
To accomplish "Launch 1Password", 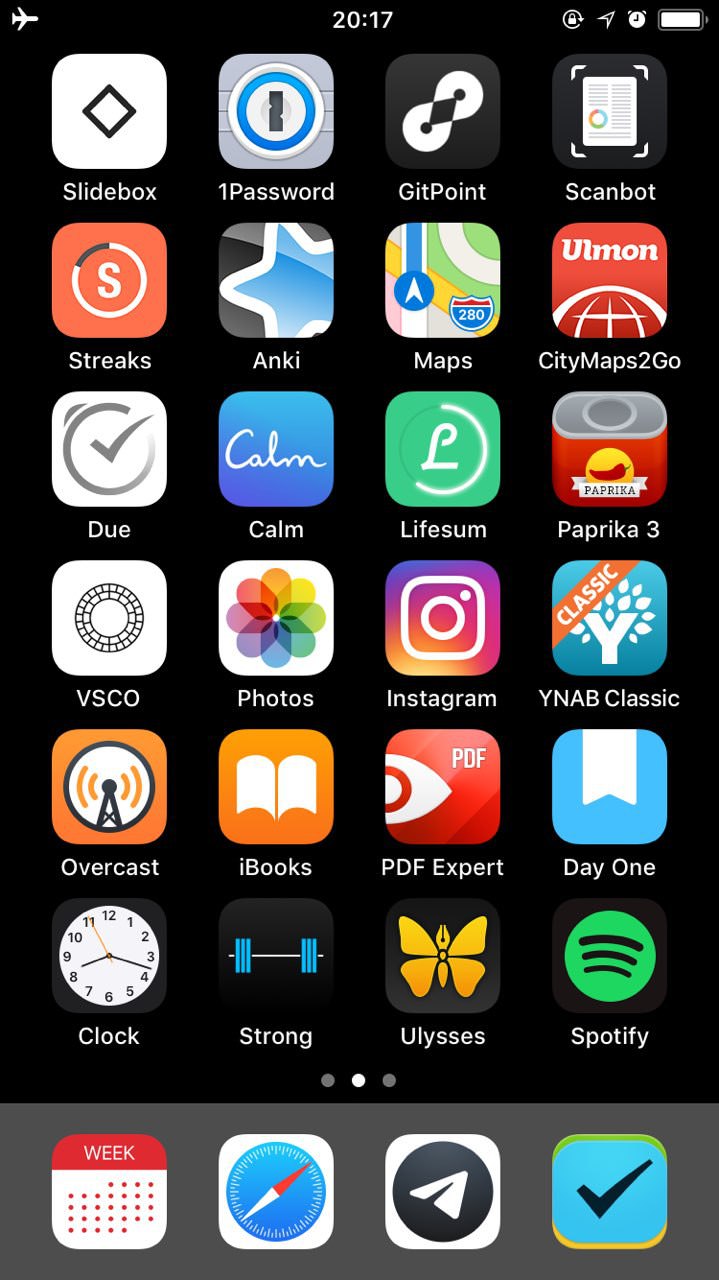I will (x=276, y=111).
